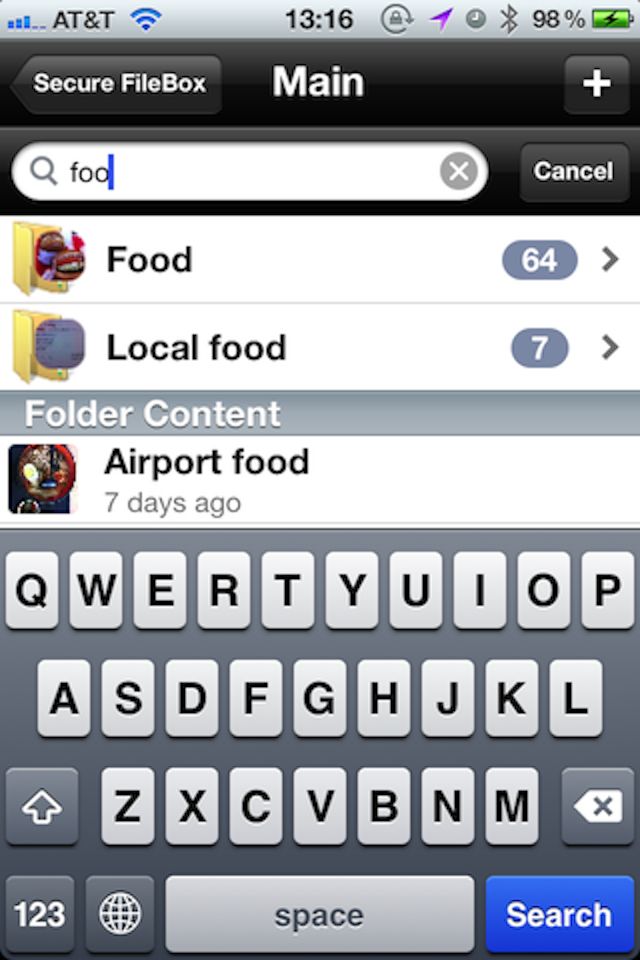The height and width of the screenshot is (960, 640).
Task: Tap the search field containing foo
Action: click(250, 172)
